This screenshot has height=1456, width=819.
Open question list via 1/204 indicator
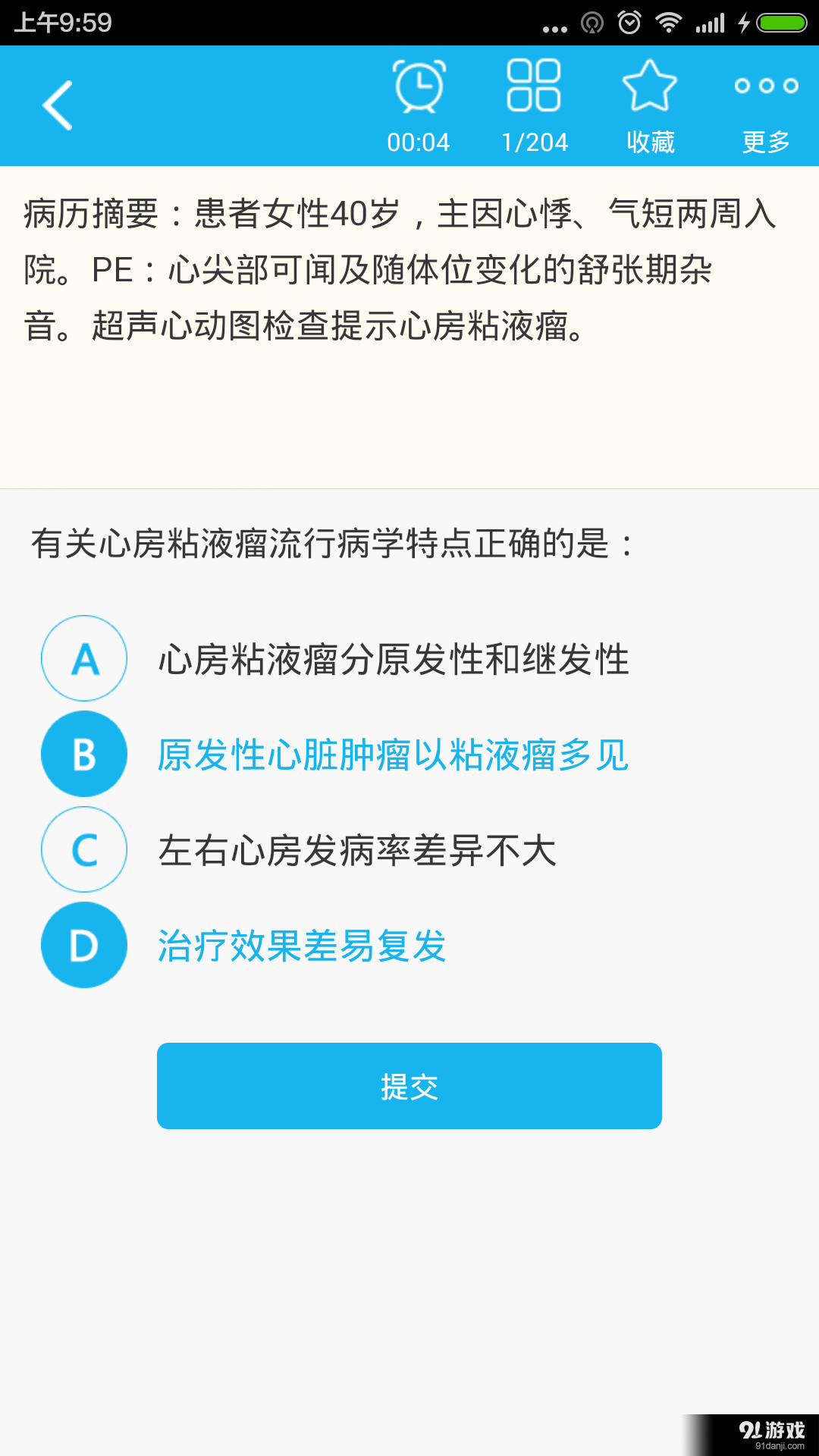coord(534,141)
